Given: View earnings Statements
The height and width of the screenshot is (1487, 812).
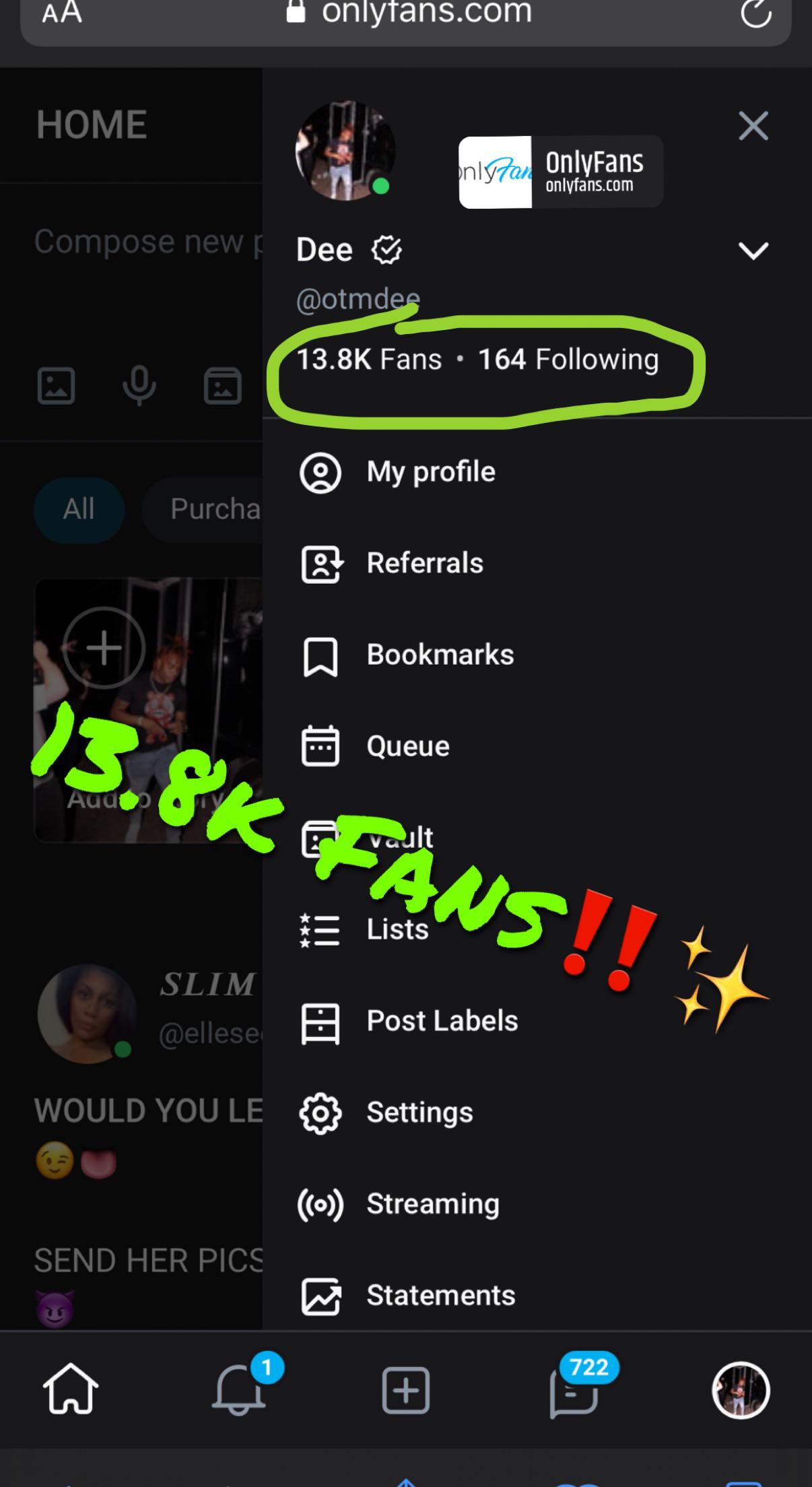Looking at the screenshot, I should pos(440,1295).
